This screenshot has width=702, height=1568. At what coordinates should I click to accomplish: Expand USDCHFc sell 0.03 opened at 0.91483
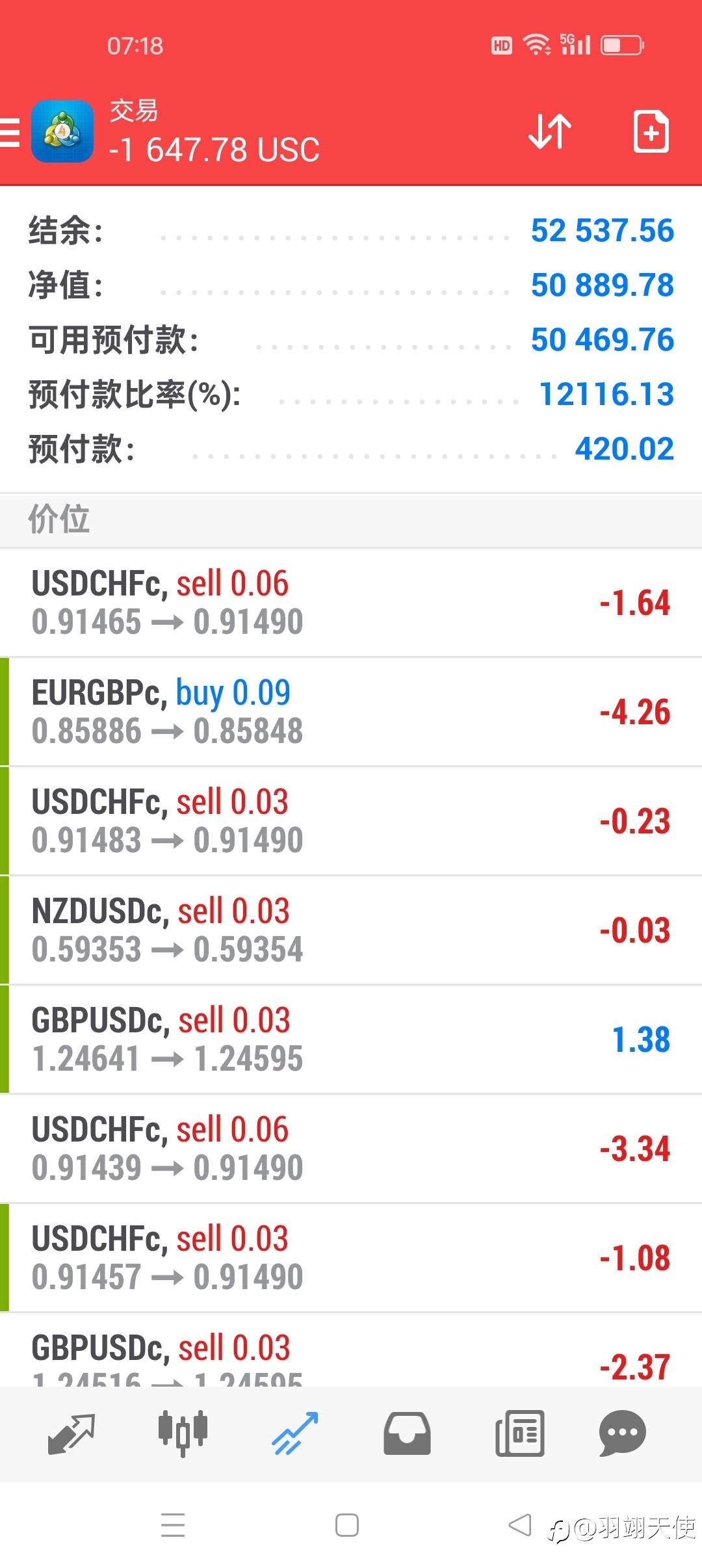click(x=351, y=821)
